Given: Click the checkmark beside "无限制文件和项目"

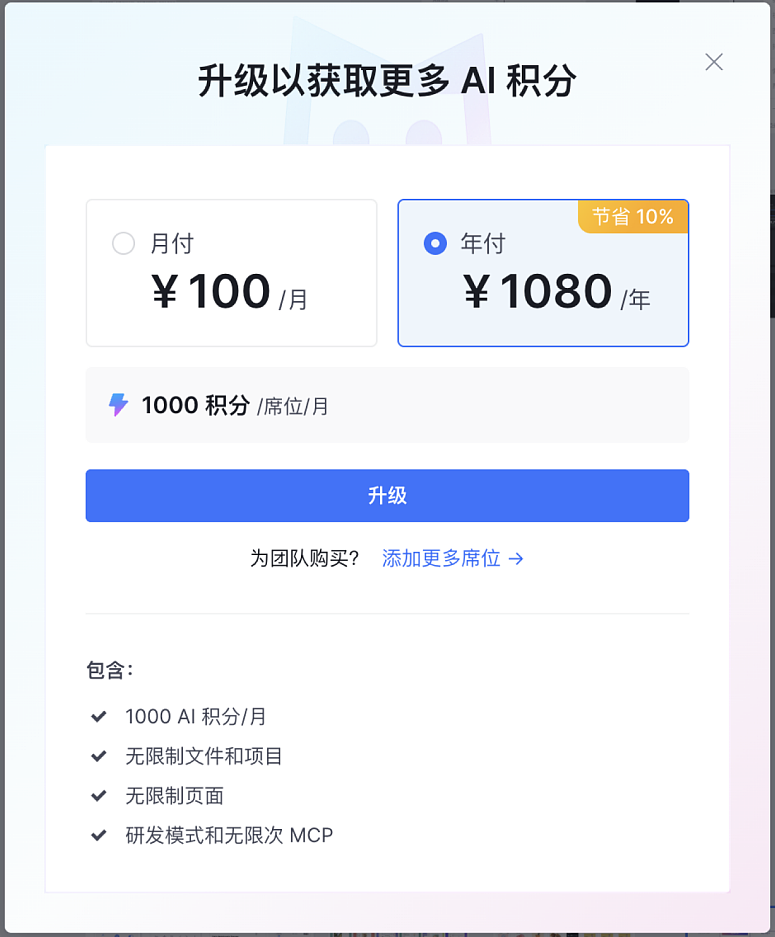Looking at the screenshot, I should point(98,756).
